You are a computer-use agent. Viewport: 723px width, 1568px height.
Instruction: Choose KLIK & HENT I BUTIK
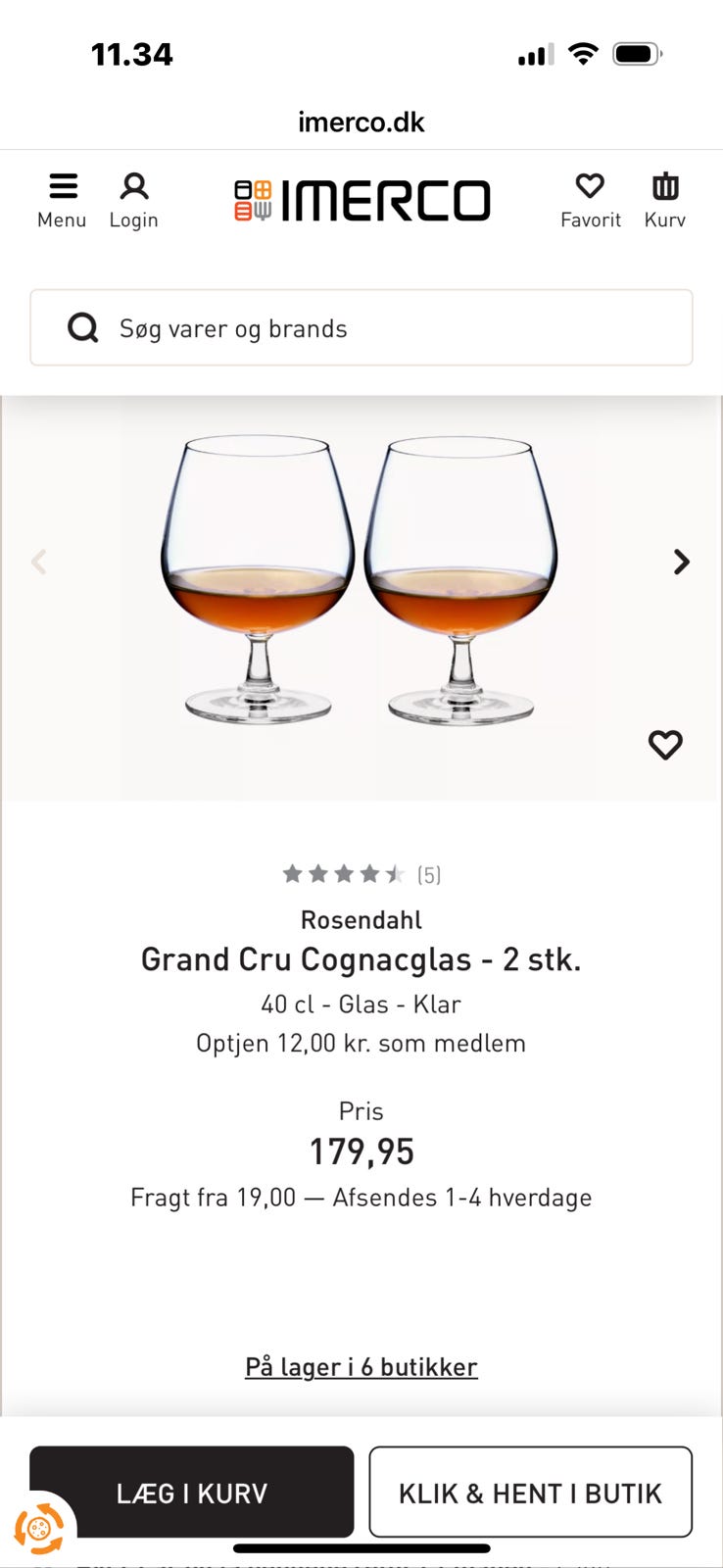[530, 1492]
